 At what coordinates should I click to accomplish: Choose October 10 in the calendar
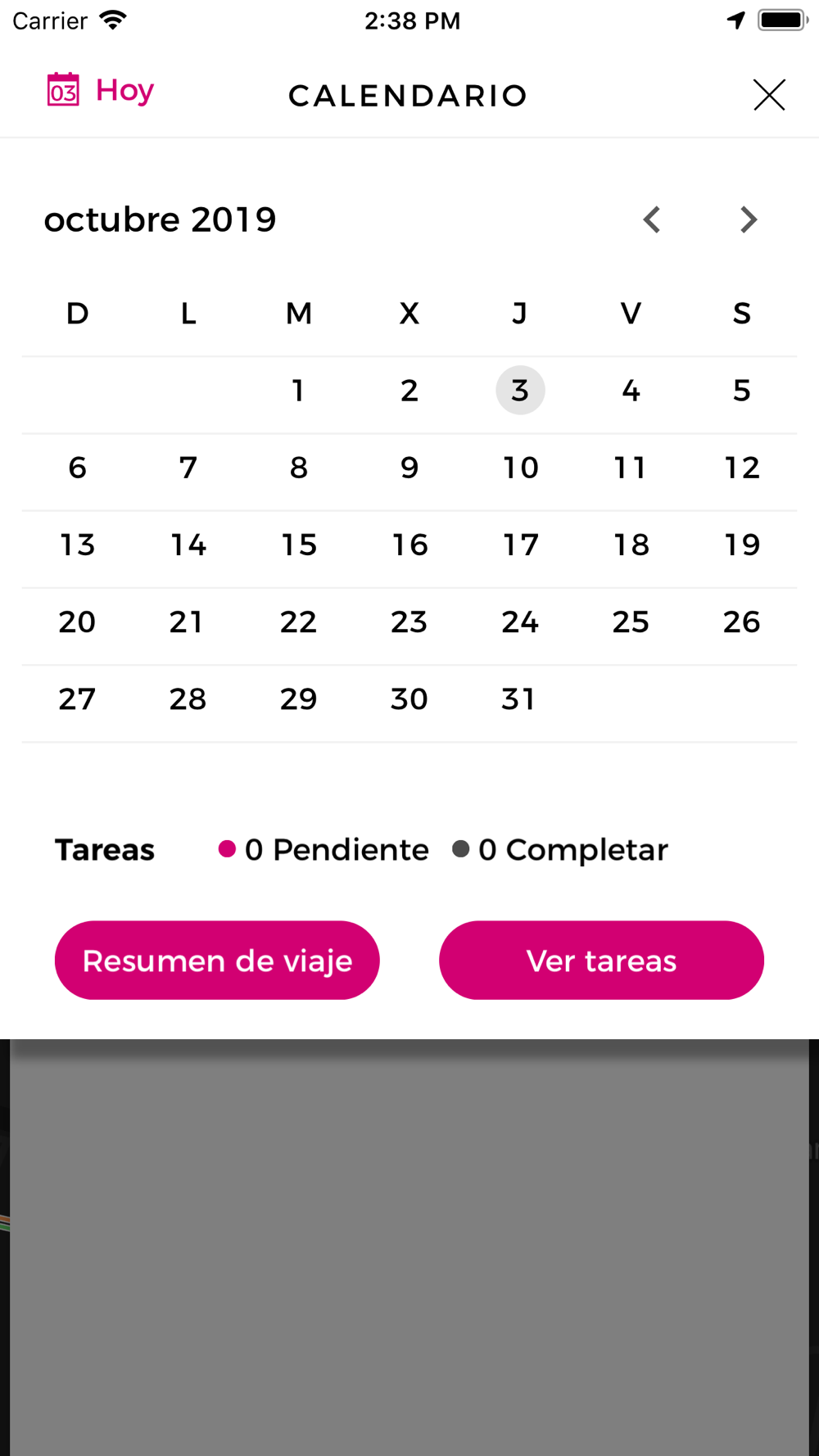(520, 468)
